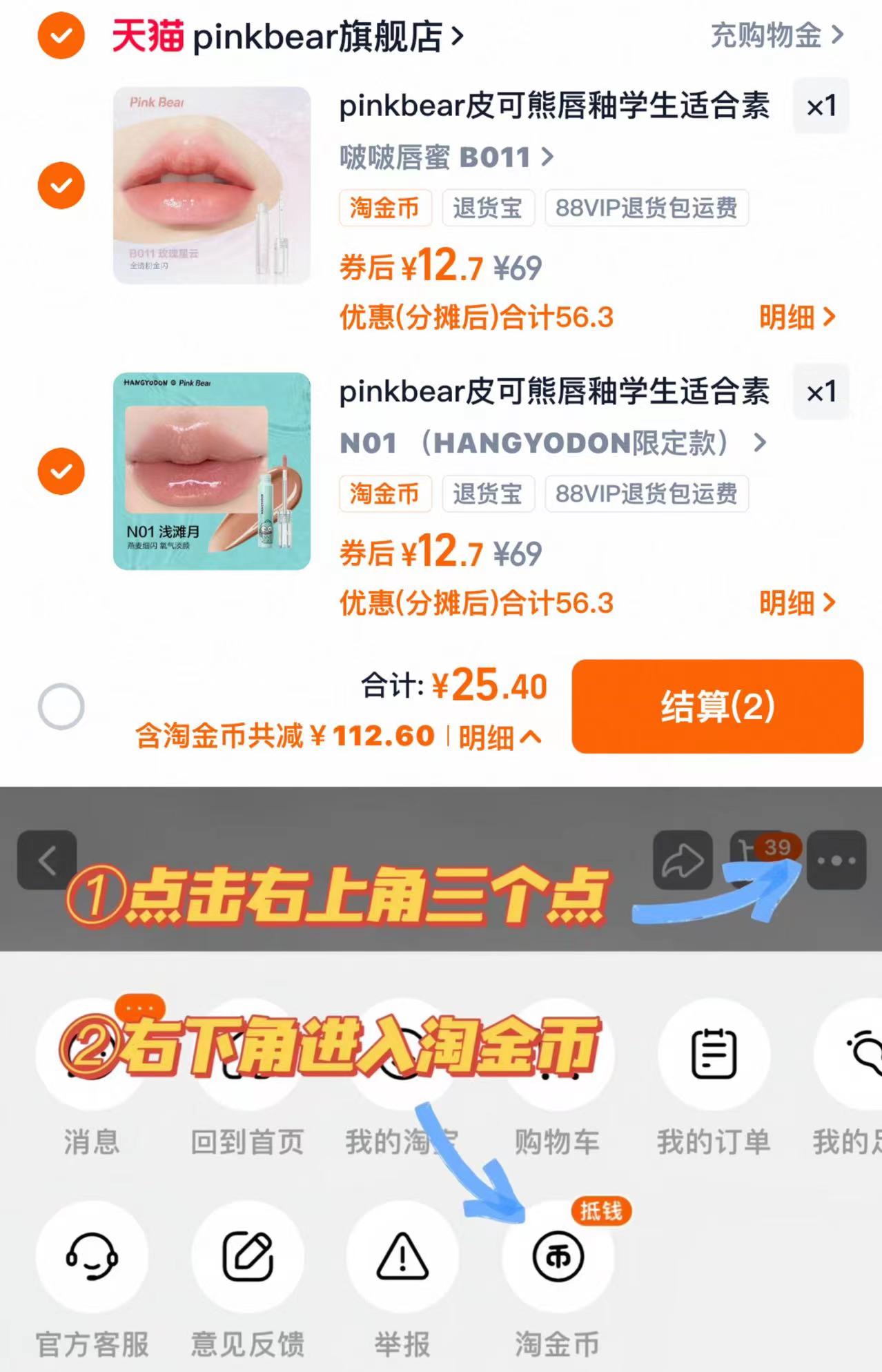Expand 明细 for the N01 item

point(797,602)
